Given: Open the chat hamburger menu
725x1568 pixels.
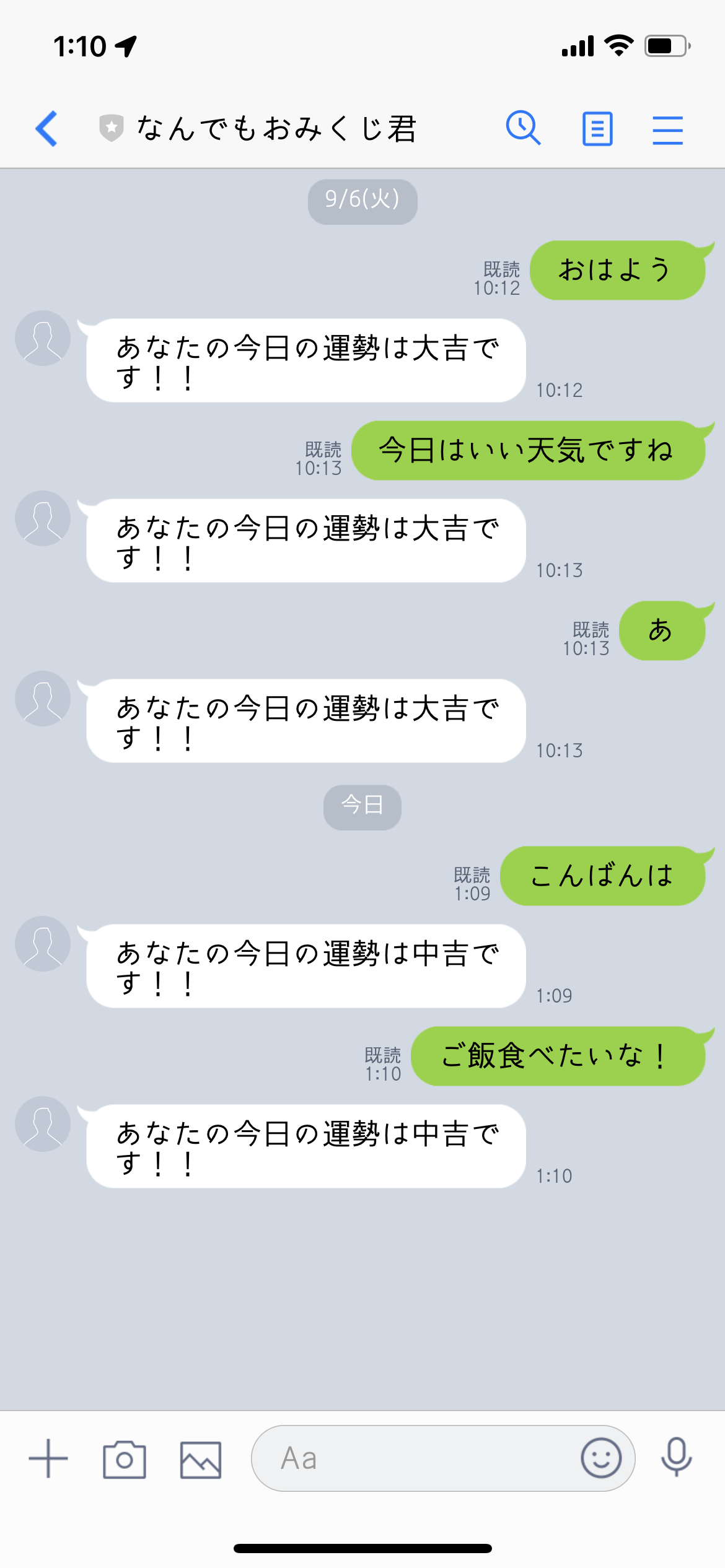Looking at the screenshot, I should (x=667, y=129).
